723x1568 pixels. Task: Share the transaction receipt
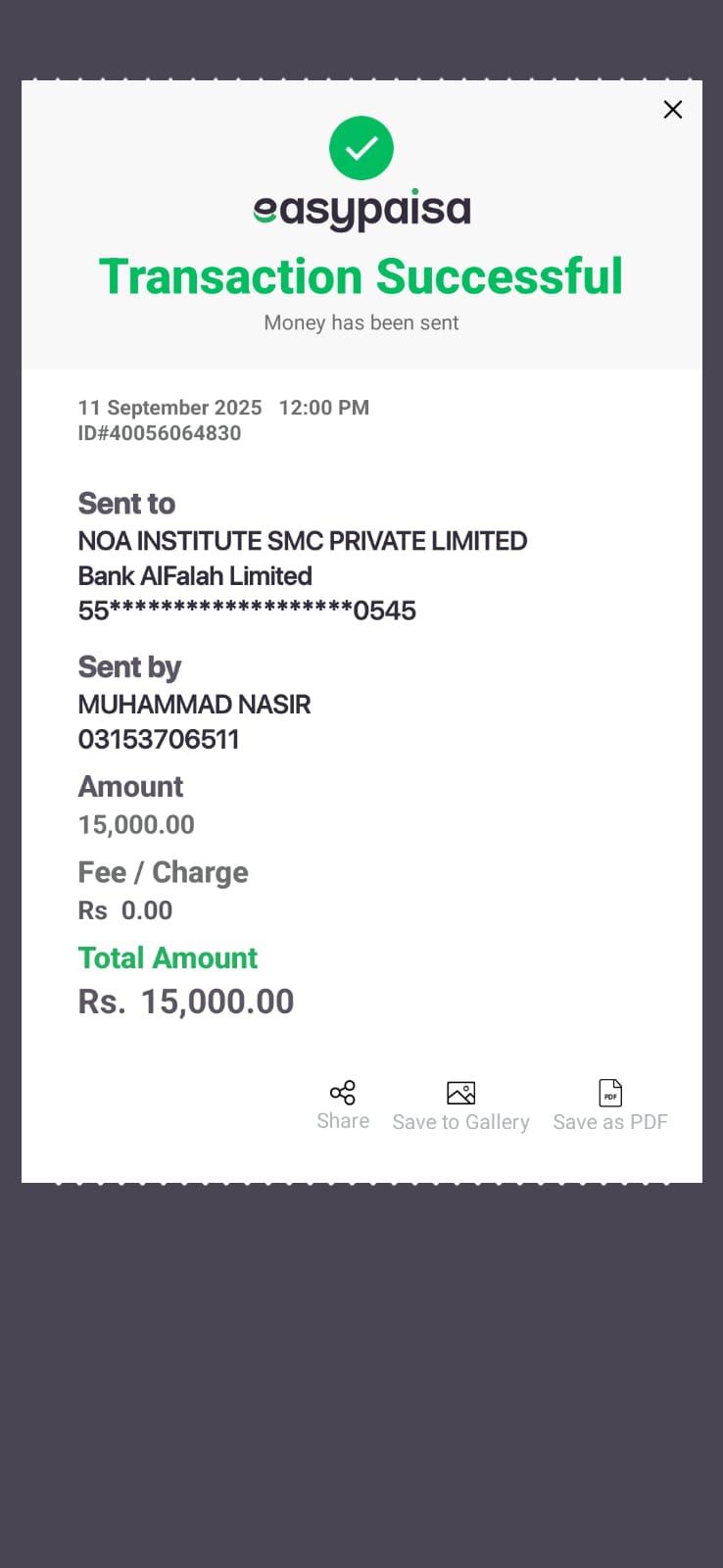(343, 1104)
